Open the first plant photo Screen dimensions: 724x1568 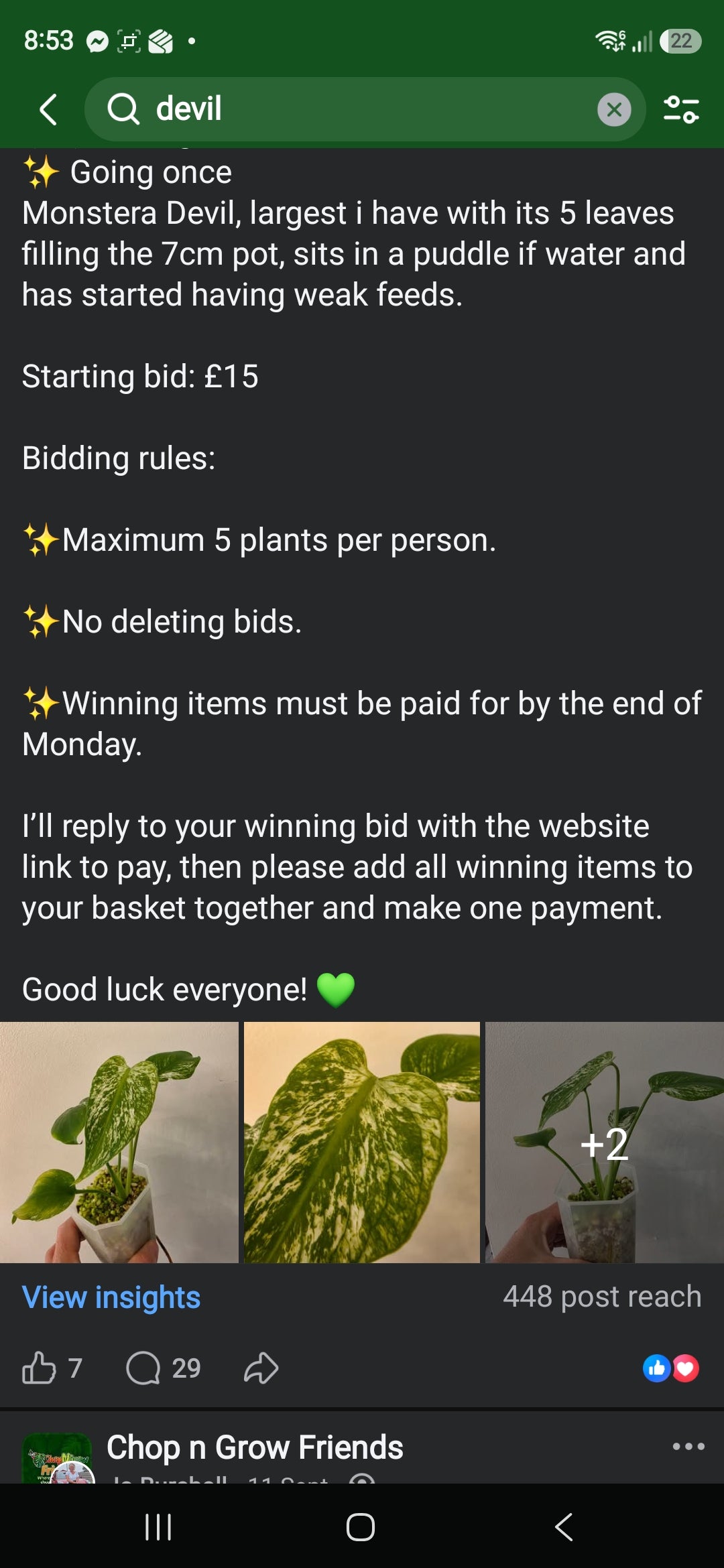click(x=119, y=1142)
